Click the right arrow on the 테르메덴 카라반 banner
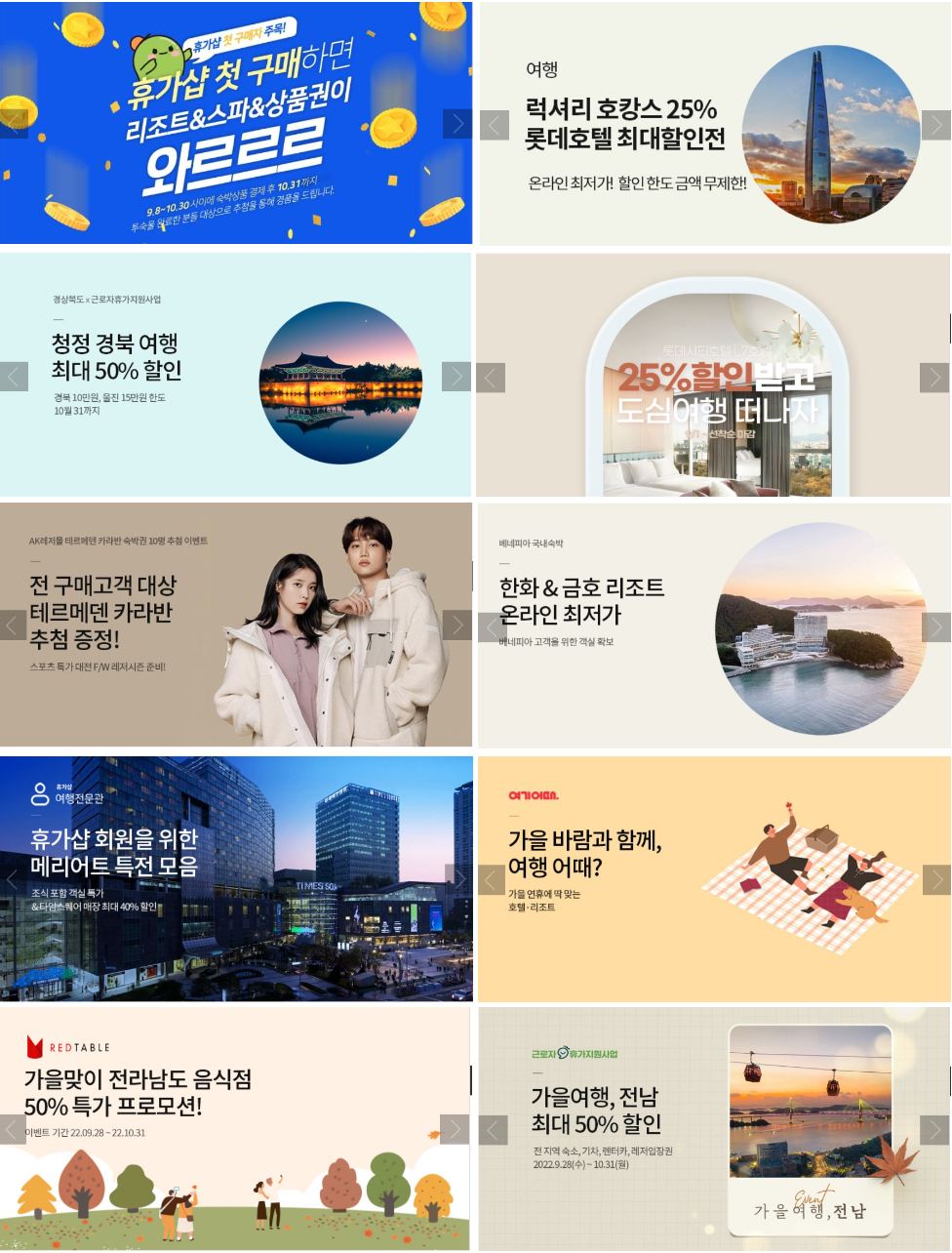The image size is (952, 1253). [456, 625]
